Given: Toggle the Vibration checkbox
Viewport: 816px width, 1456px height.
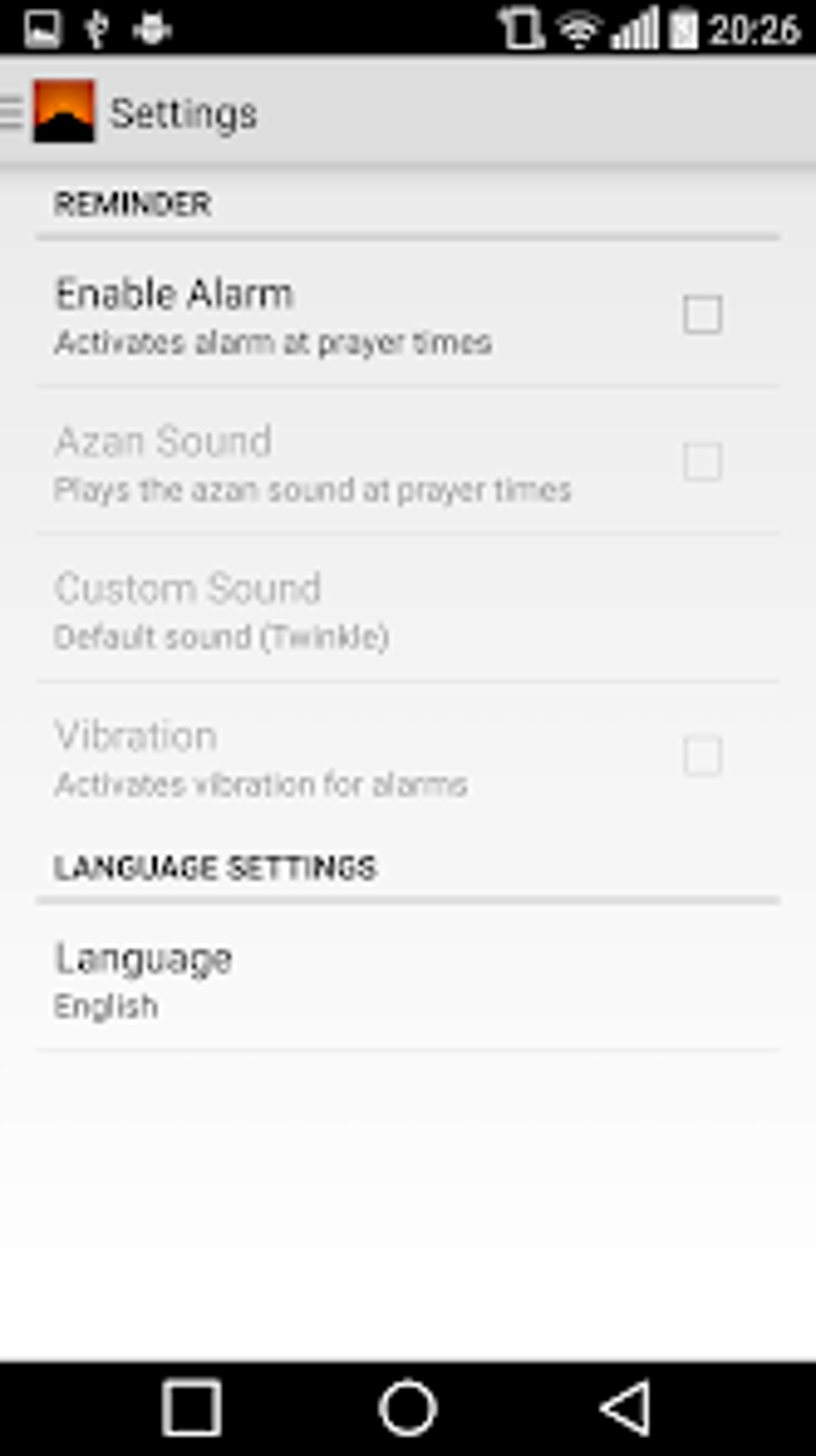Looking at the screenshot, I should [702, 756].
